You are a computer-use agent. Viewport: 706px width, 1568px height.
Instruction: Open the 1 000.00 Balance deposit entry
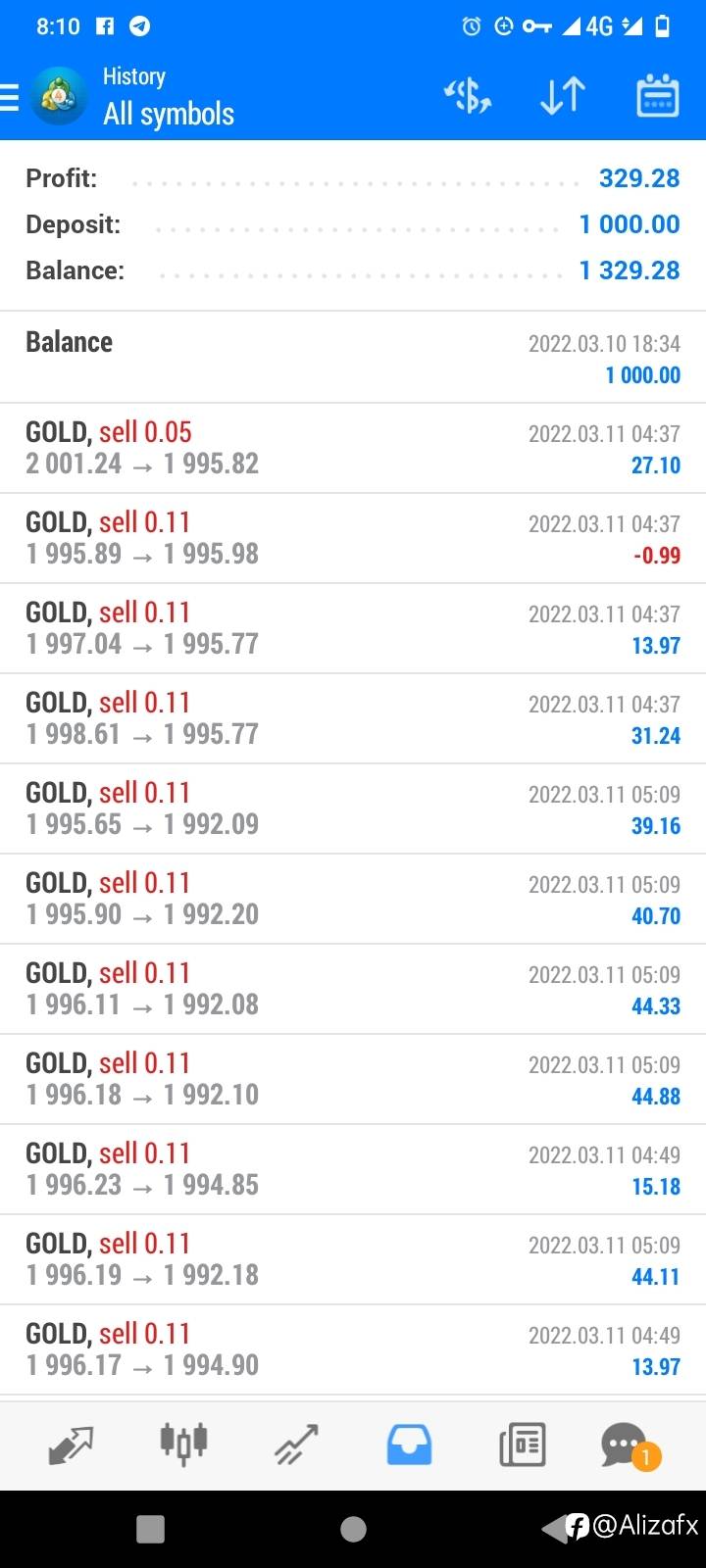tap(353, 358)
